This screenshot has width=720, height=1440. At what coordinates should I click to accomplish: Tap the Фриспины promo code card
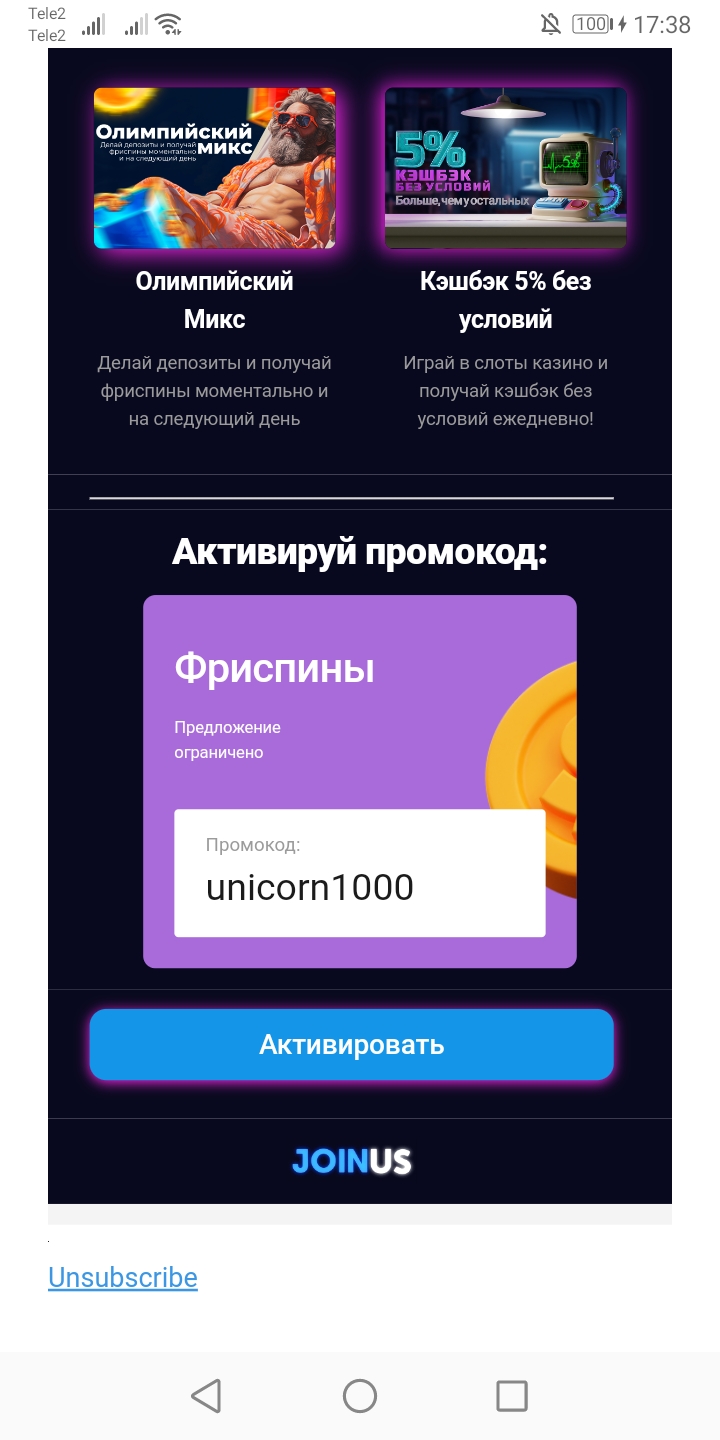point(359,781)
